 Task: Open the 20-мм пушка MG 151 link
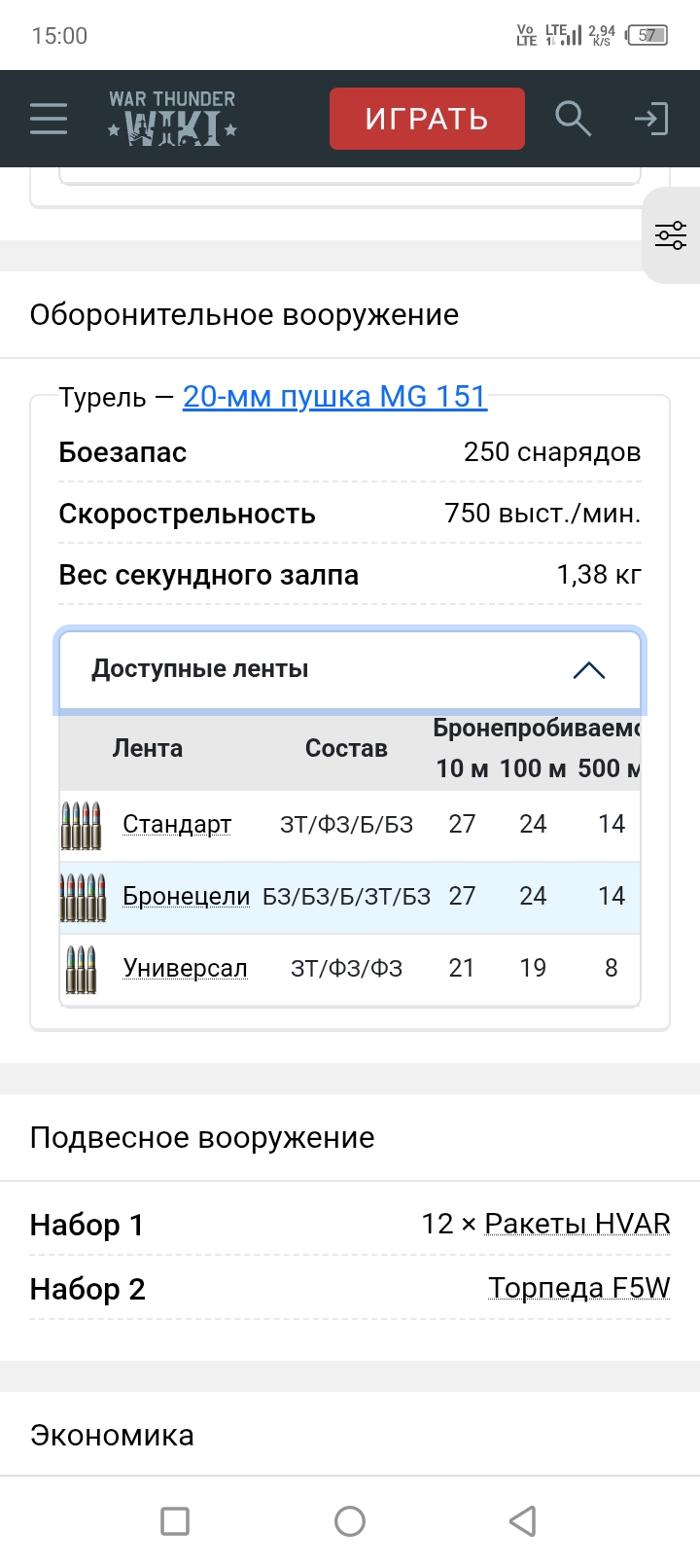click(334, 396)
